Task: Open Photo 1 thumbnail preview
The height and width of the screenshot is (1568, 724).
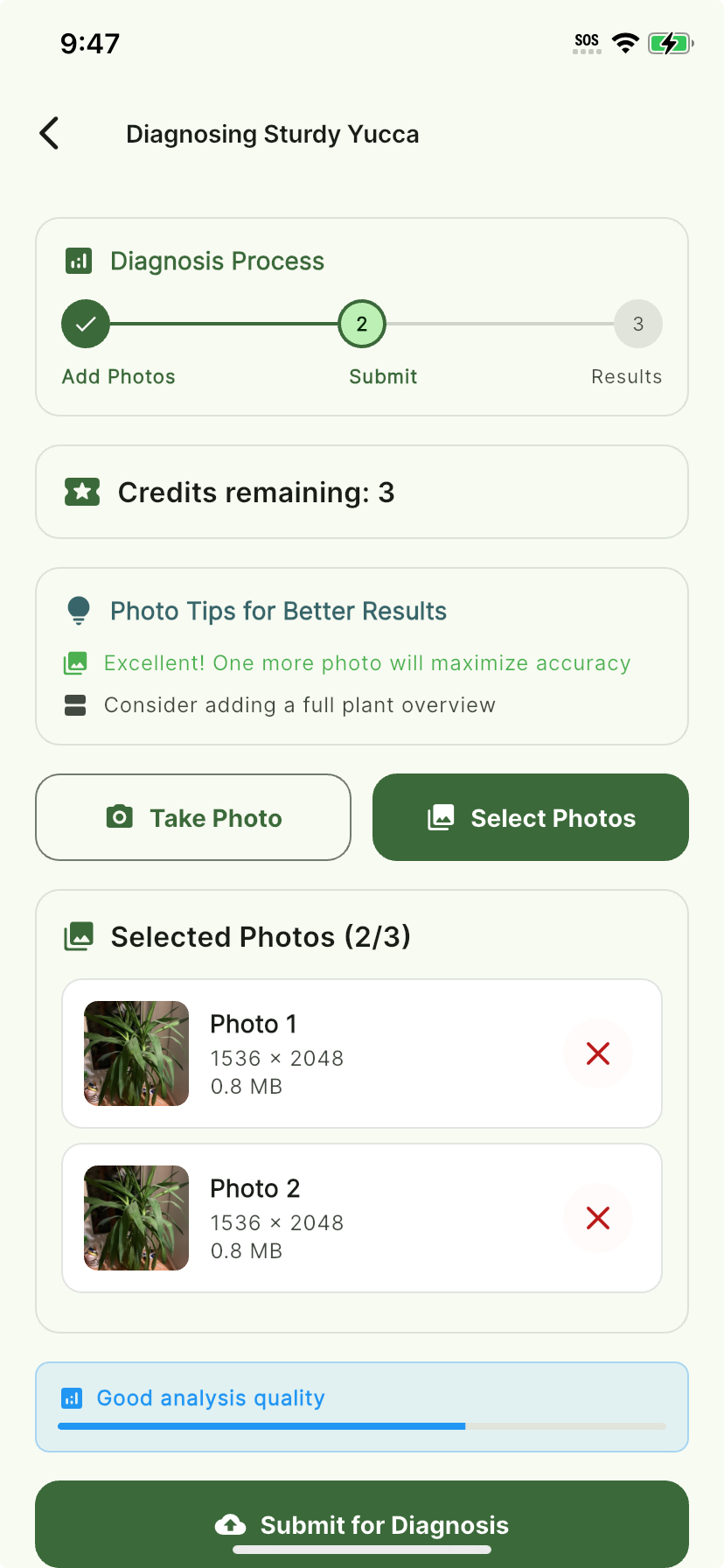Action: pos(136,1053)
